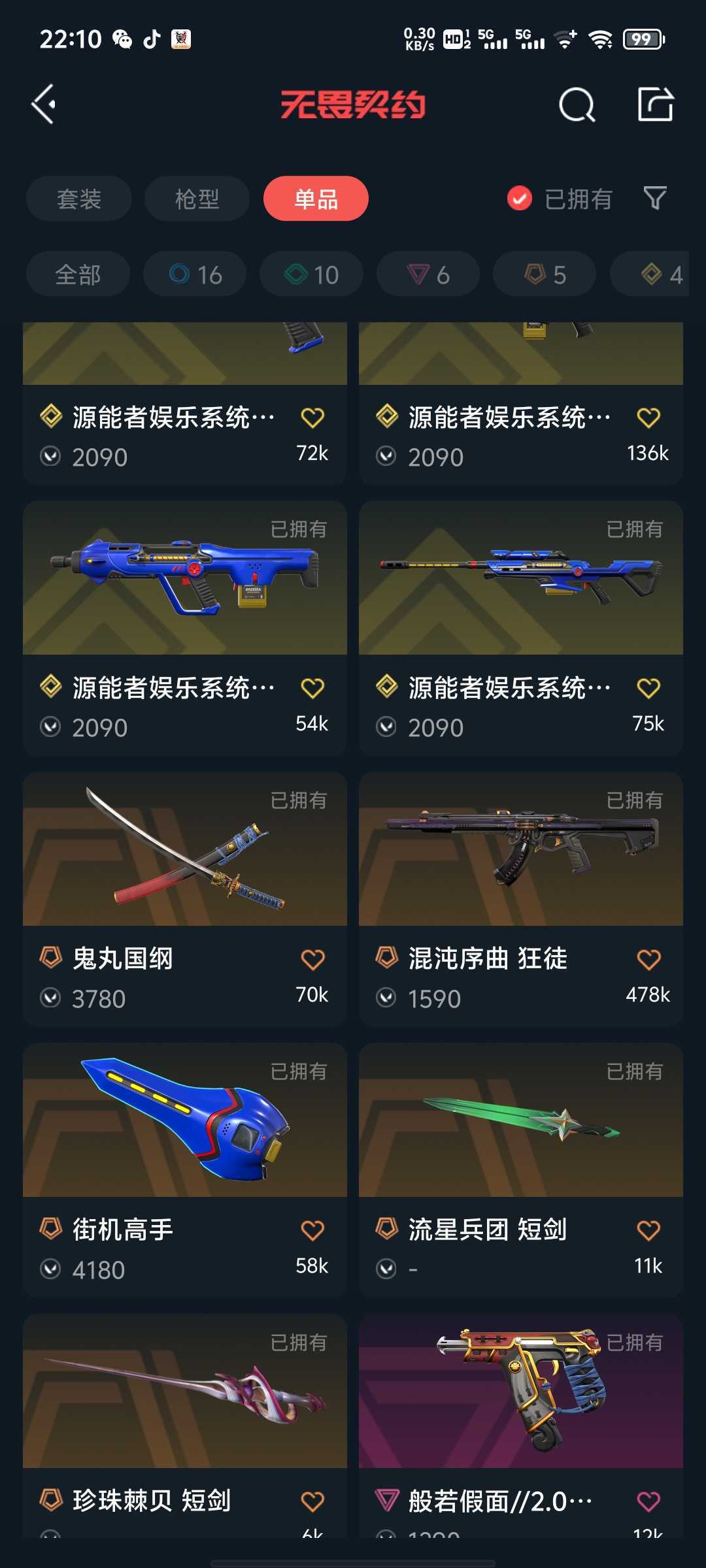This screenshot has height=1568, width=706.
Task: Filter by the orange tier chip showing 5
Action: 545,274
